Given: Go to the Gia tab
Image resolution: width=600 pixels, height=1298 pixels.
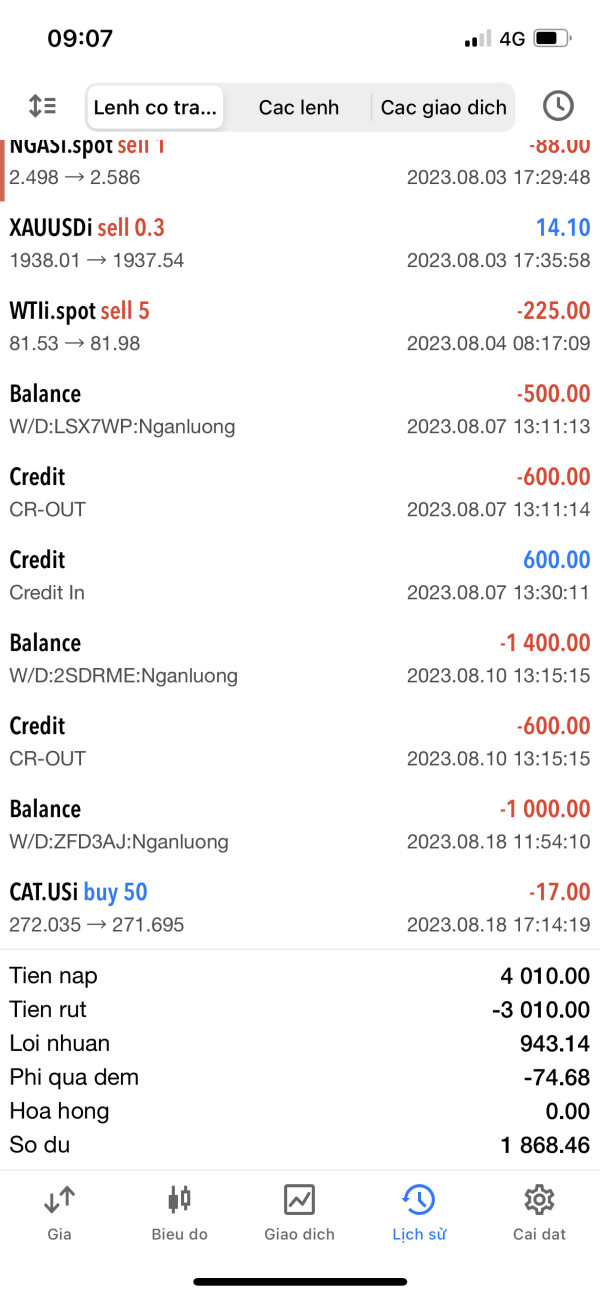Looking at the screenshot, I should coord(60,1212).
